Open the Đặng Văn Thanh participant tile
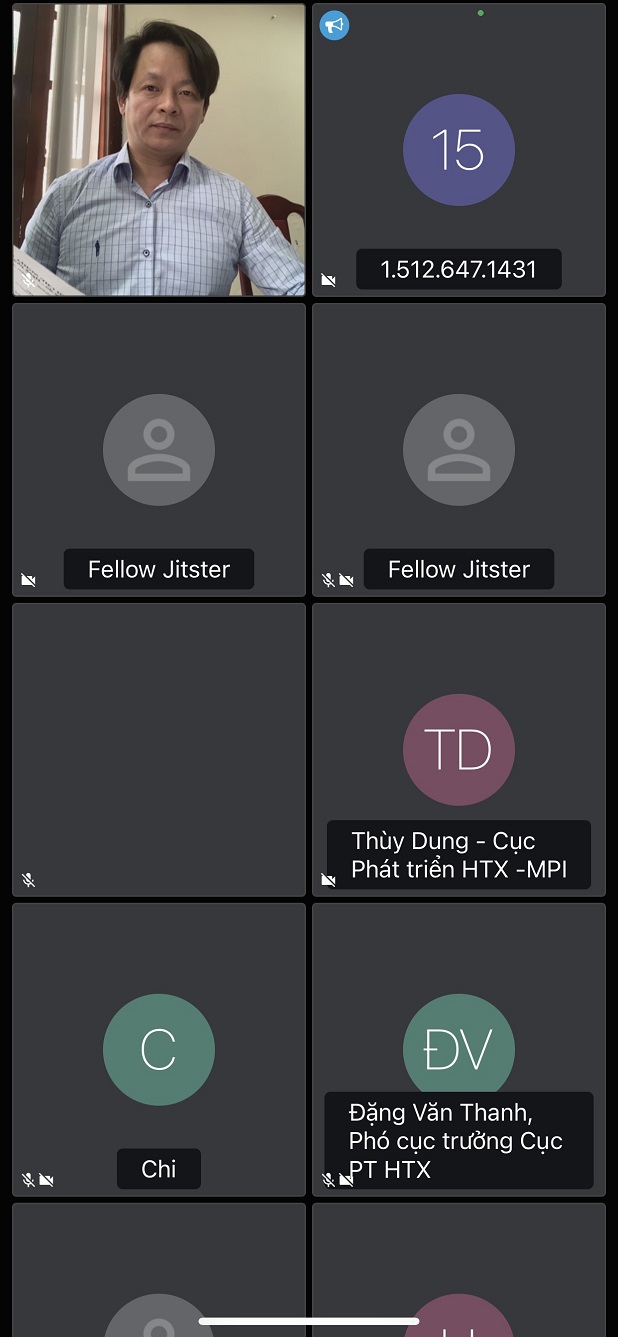Image resolution: width=618 pixels, height=1337 pixels. (x=459, y=1050)
